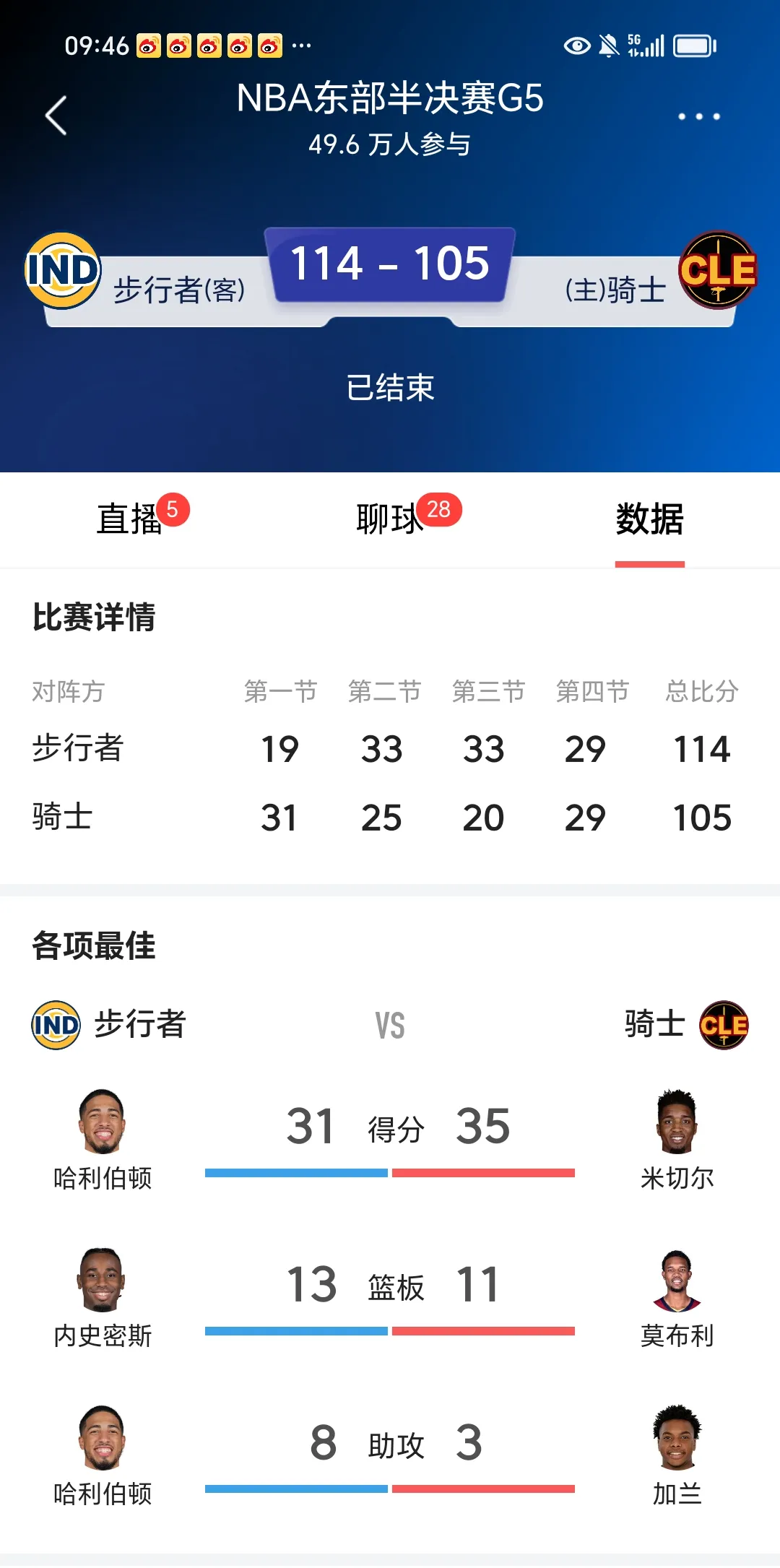
Task: View 米切尔's player profile
Action: pos(677,1123)
